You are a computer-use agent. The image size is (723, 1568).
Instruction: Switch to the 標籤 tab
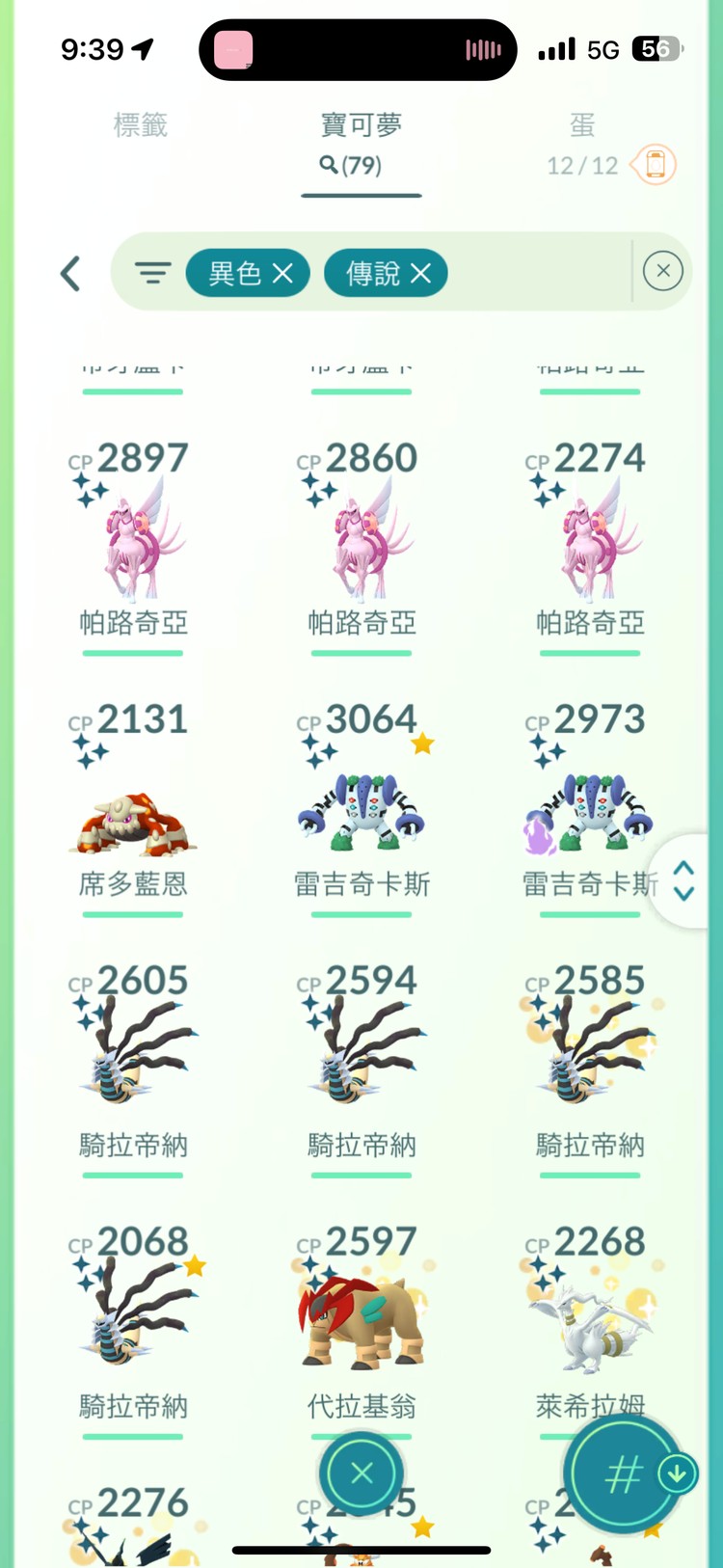tap(141, 125)
